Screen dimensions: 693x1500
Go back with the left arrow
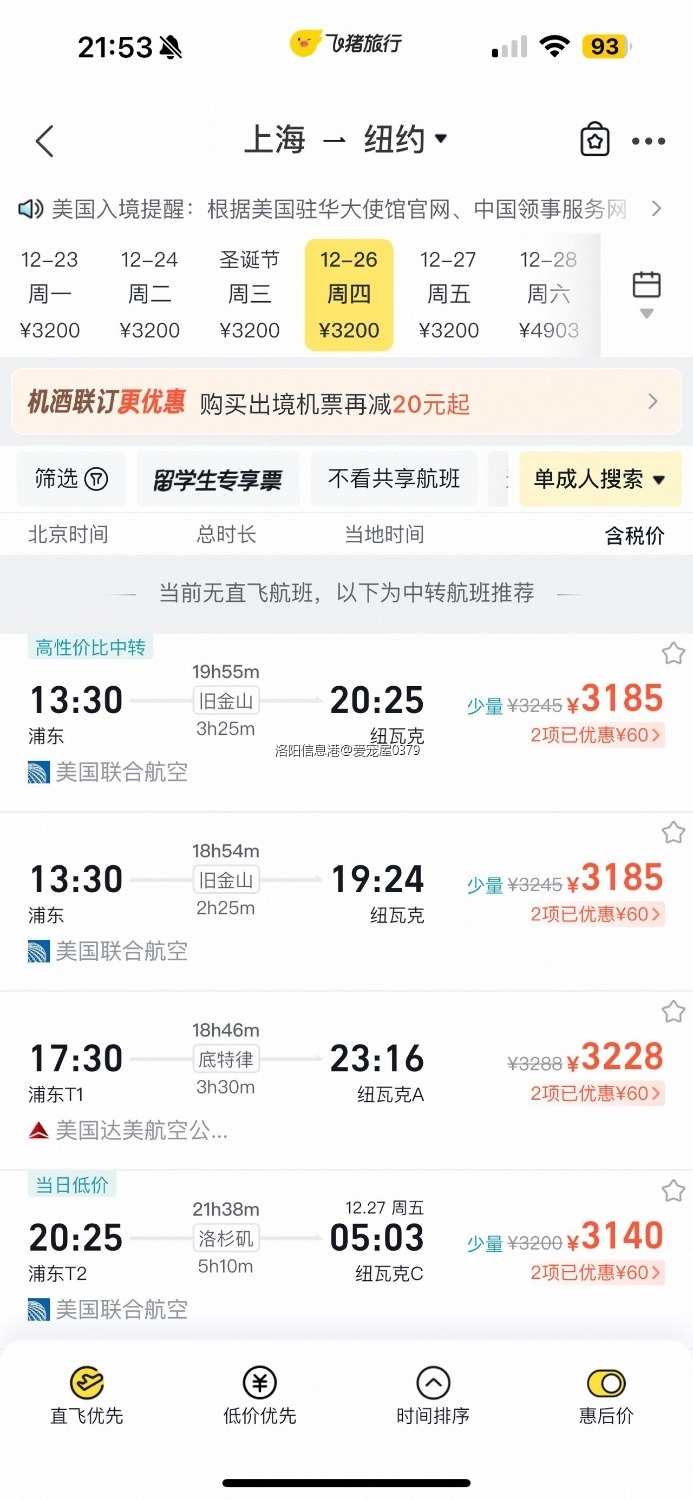(x=44, y=141)
